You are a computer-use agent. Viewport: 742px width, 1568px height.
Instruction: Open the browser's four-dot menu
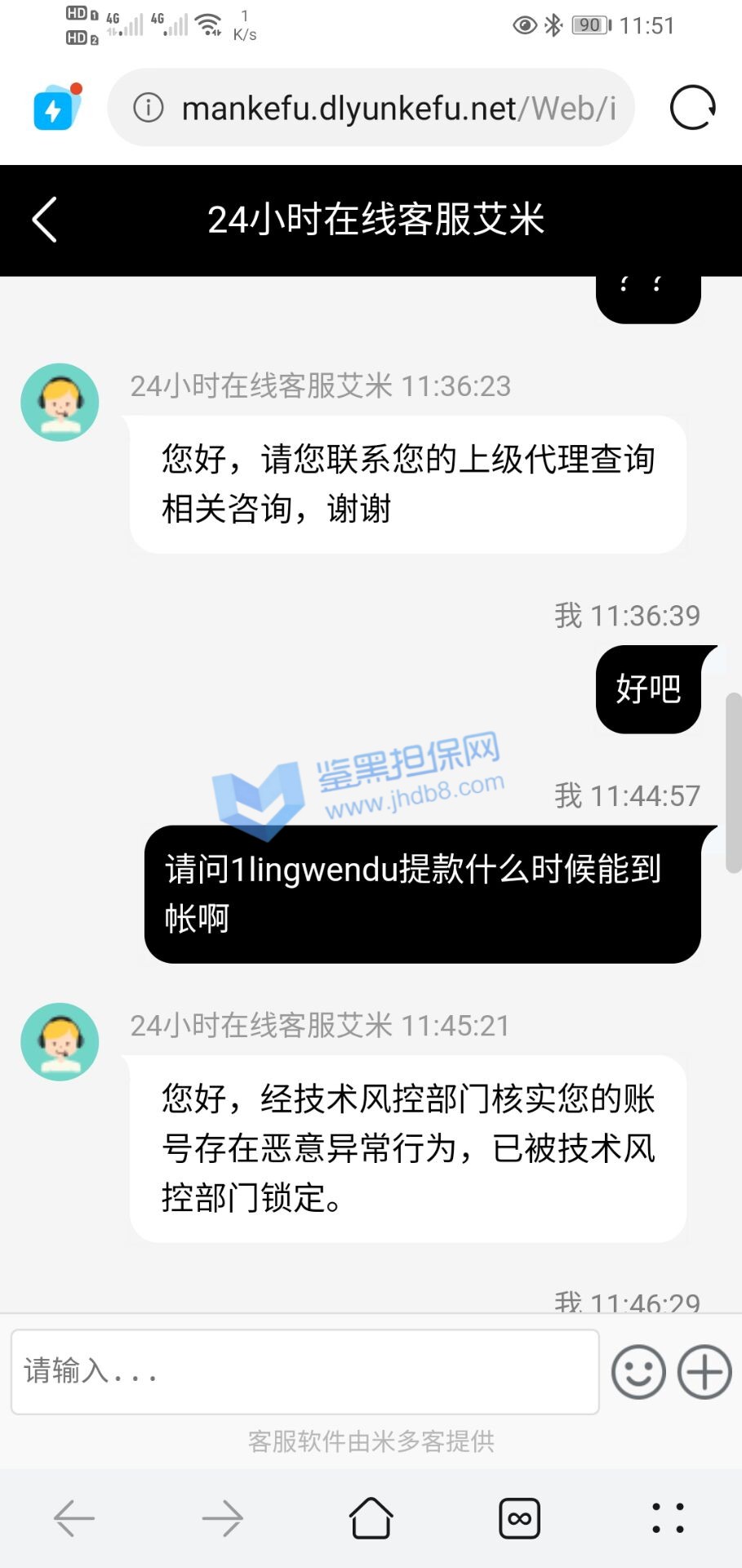point(668,1518)
